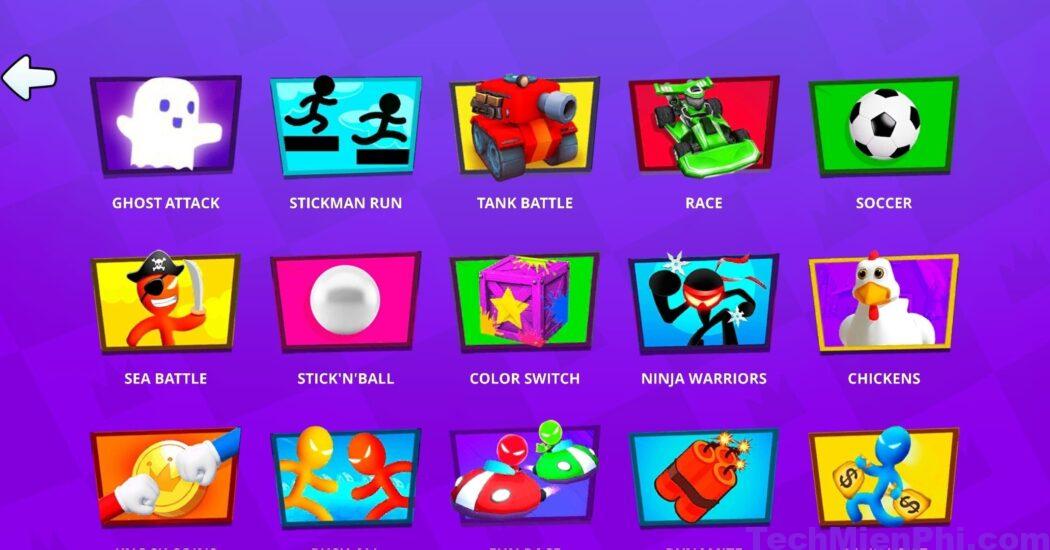Go back using the white arrow
Image resolution: width=1050 pixels, height=550 pixels.
(28, 78)
